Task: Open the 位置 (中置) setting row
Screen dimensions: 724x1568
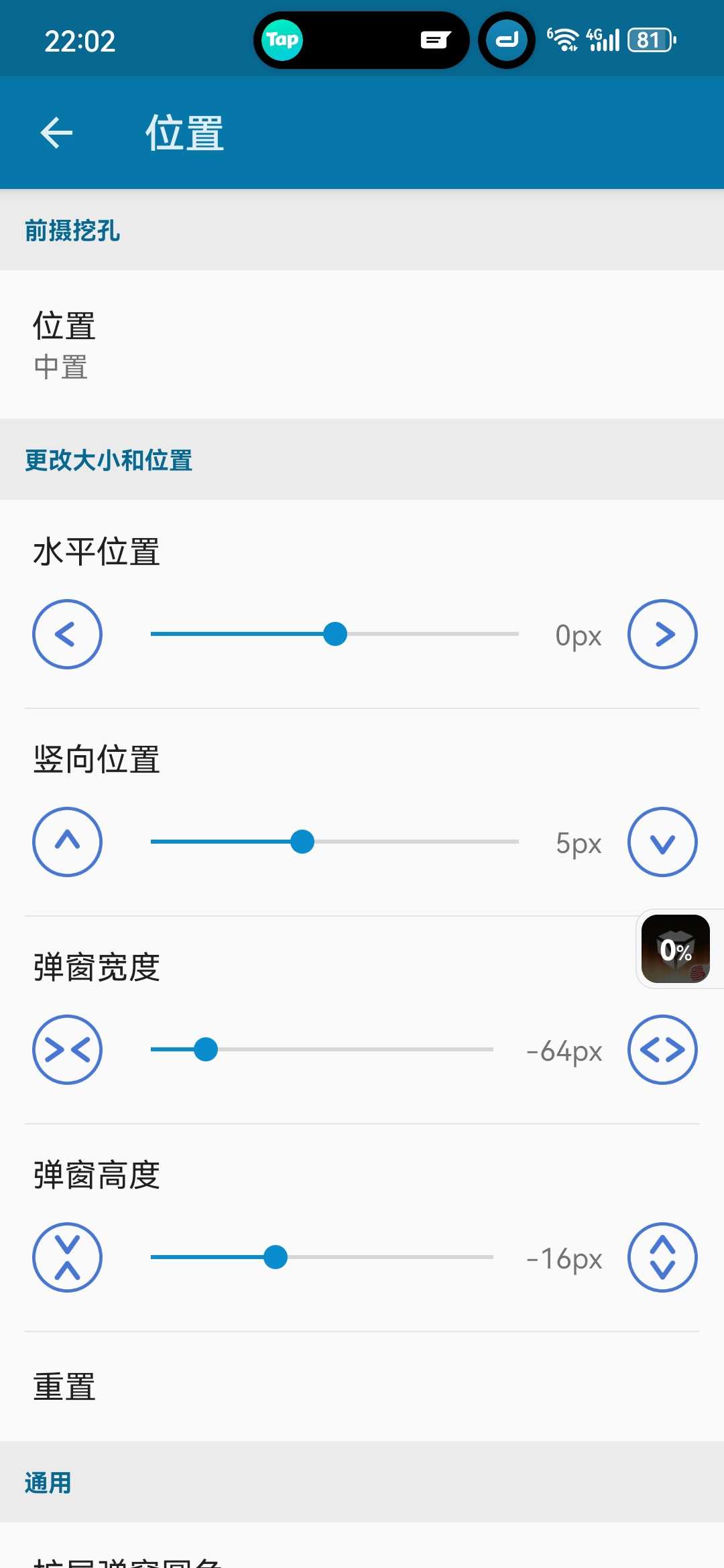Action: click(362, 344)
